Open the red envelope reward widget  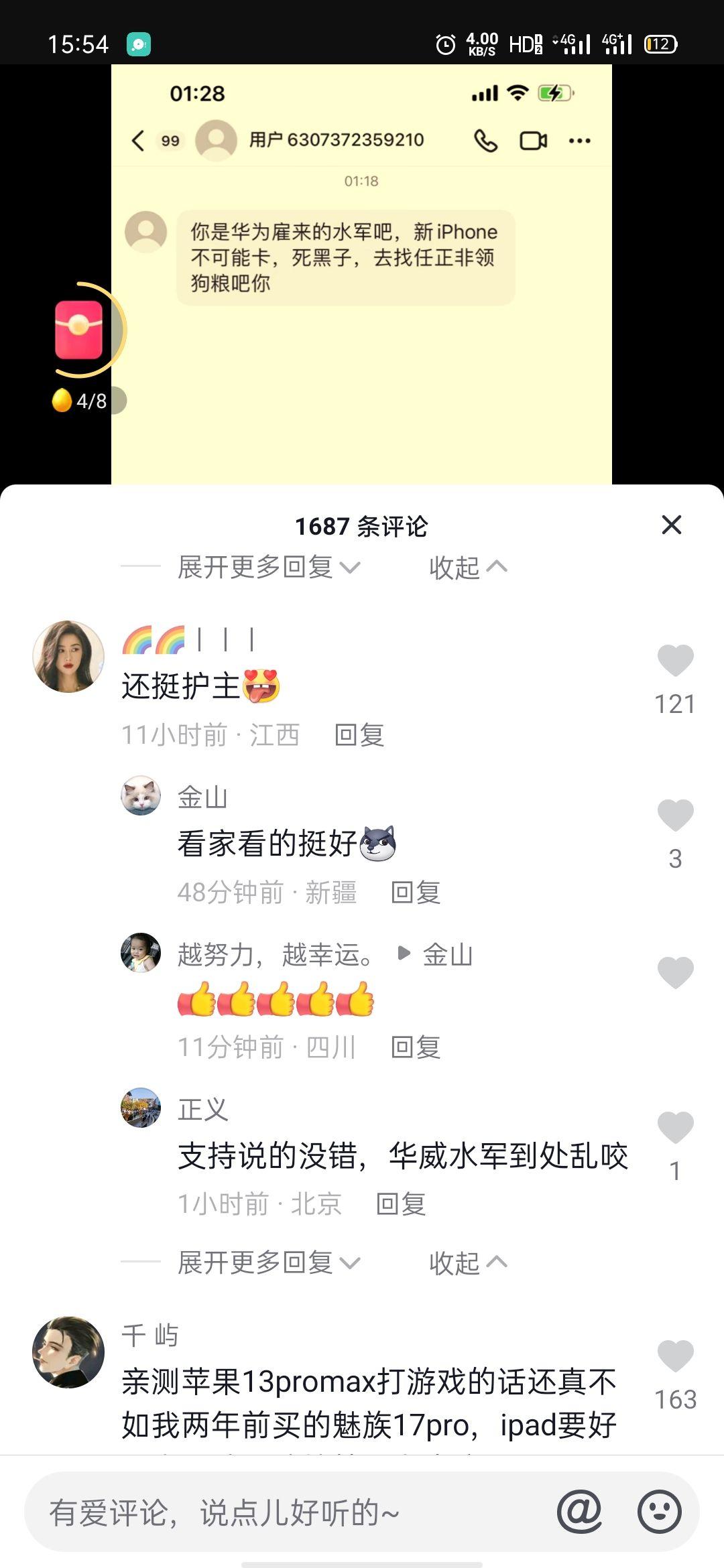(x=79, y=330)
